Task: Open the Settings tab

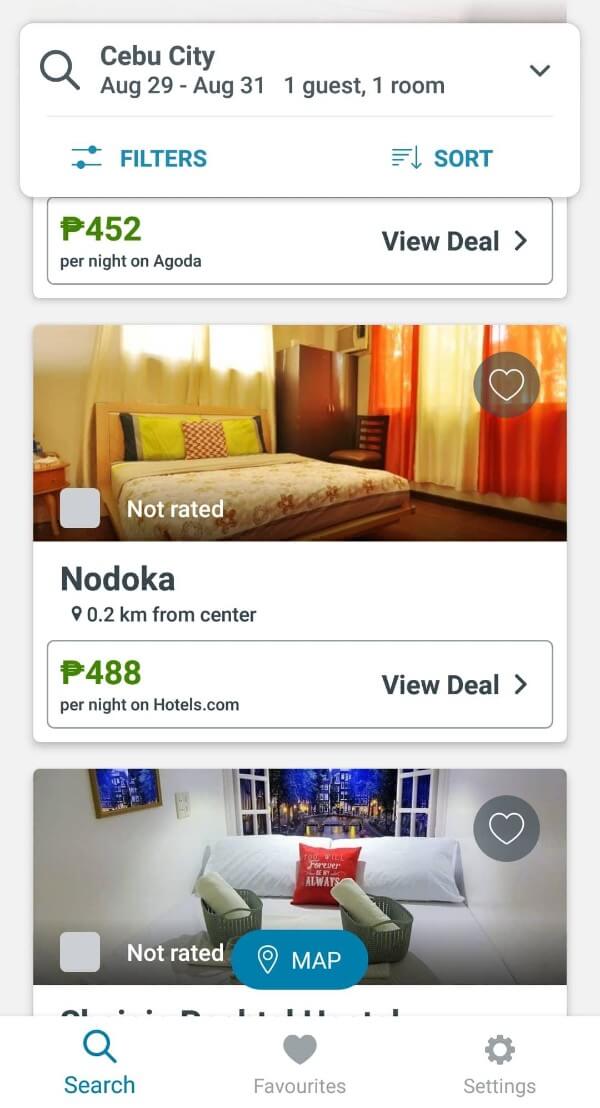Action: tap(499, 1064)
